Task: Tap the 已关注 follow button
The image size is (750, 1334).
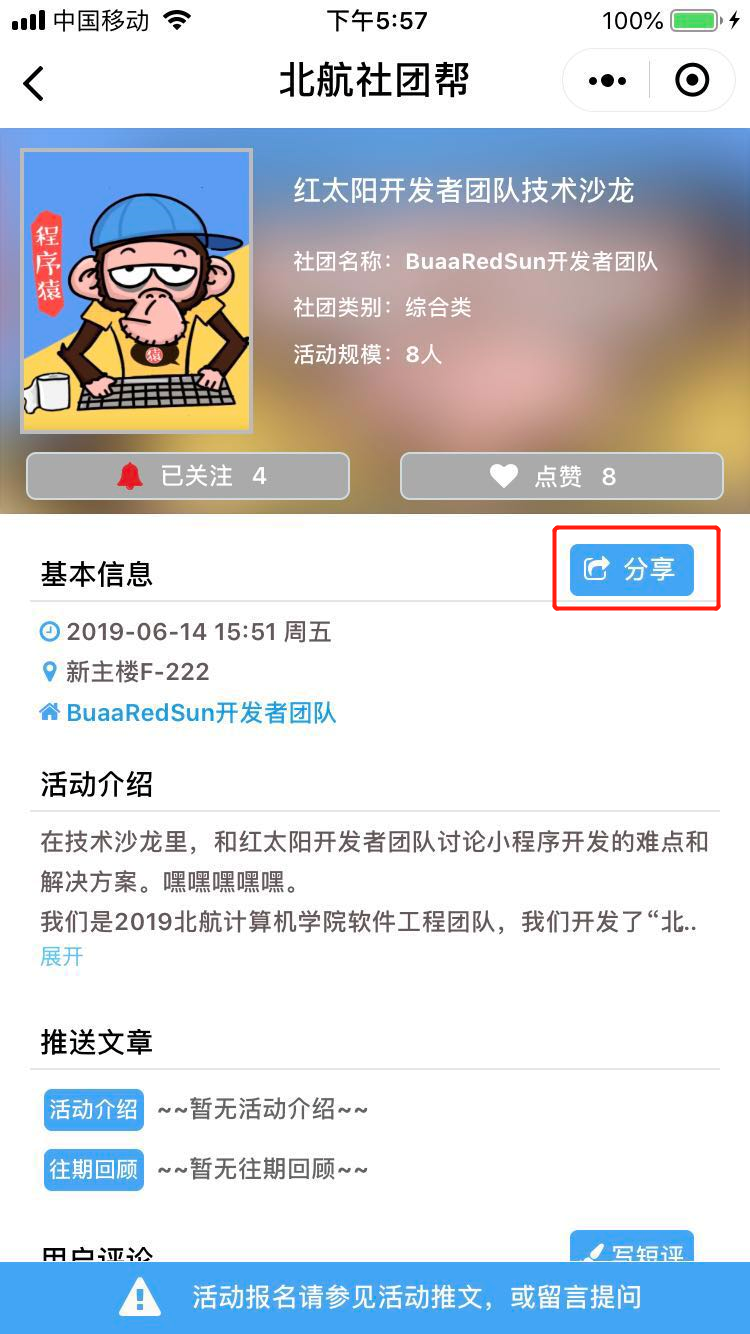Action: point(188,476)
